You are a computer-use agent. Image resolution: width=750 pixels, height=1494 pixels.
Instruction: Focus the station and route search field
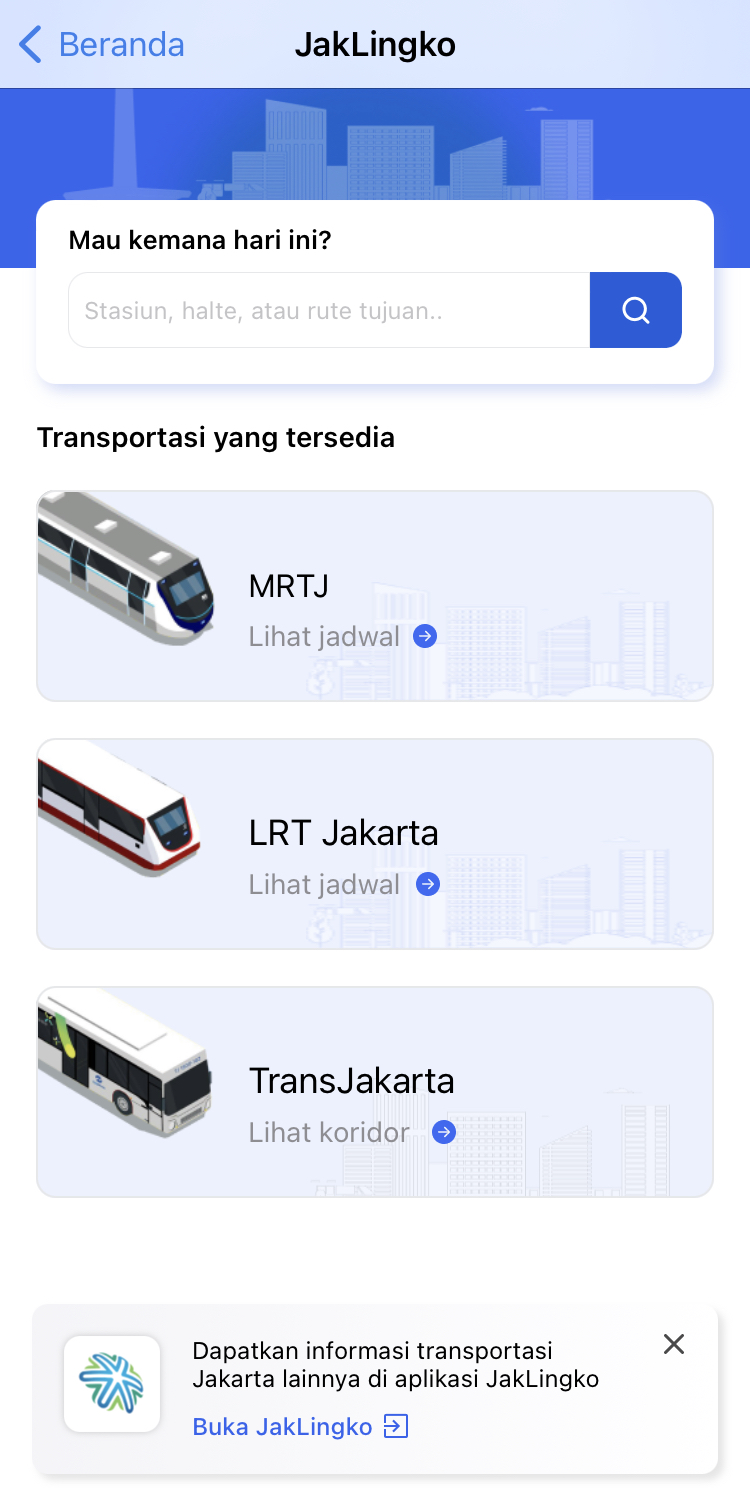(x=328, y=311)
